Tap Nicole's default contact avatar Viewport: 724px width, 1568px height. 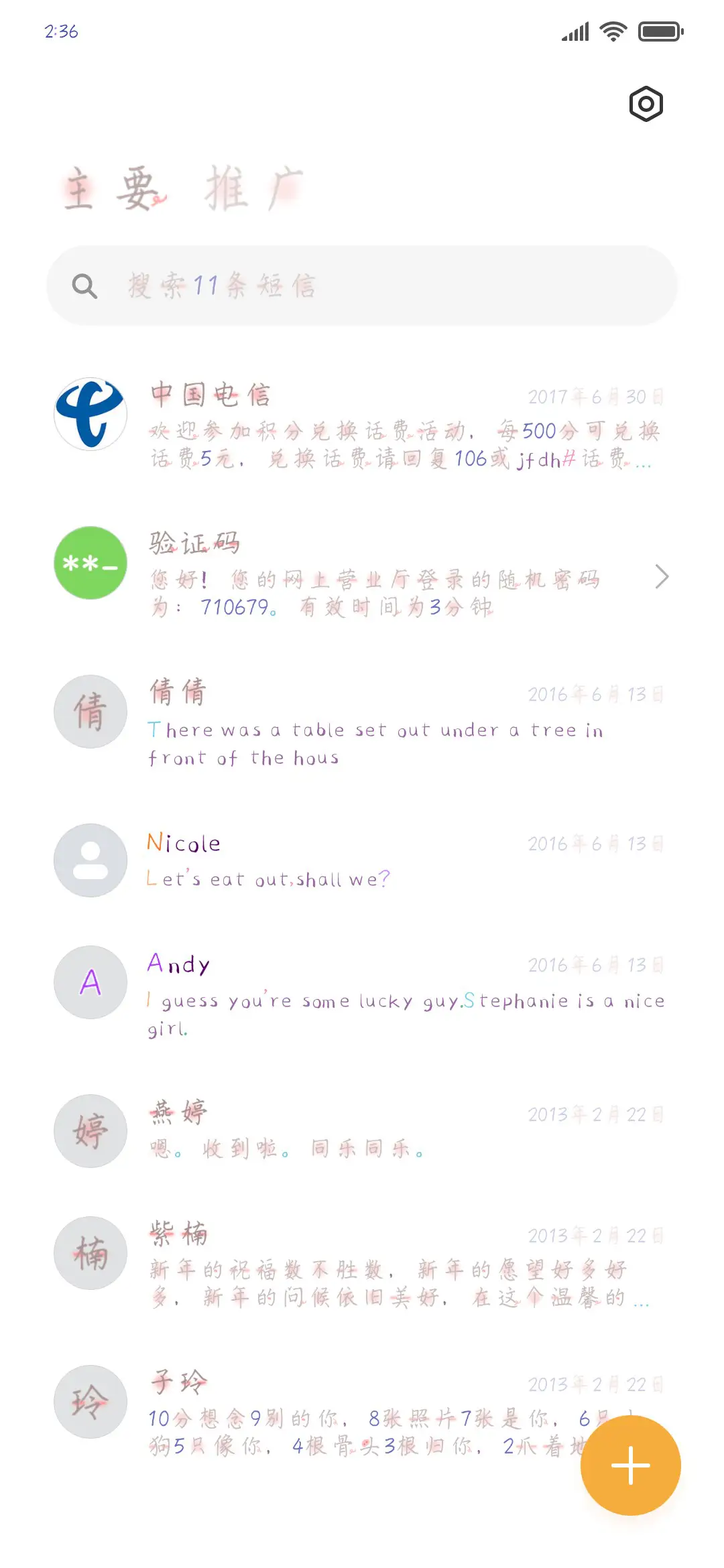[90, 860]
